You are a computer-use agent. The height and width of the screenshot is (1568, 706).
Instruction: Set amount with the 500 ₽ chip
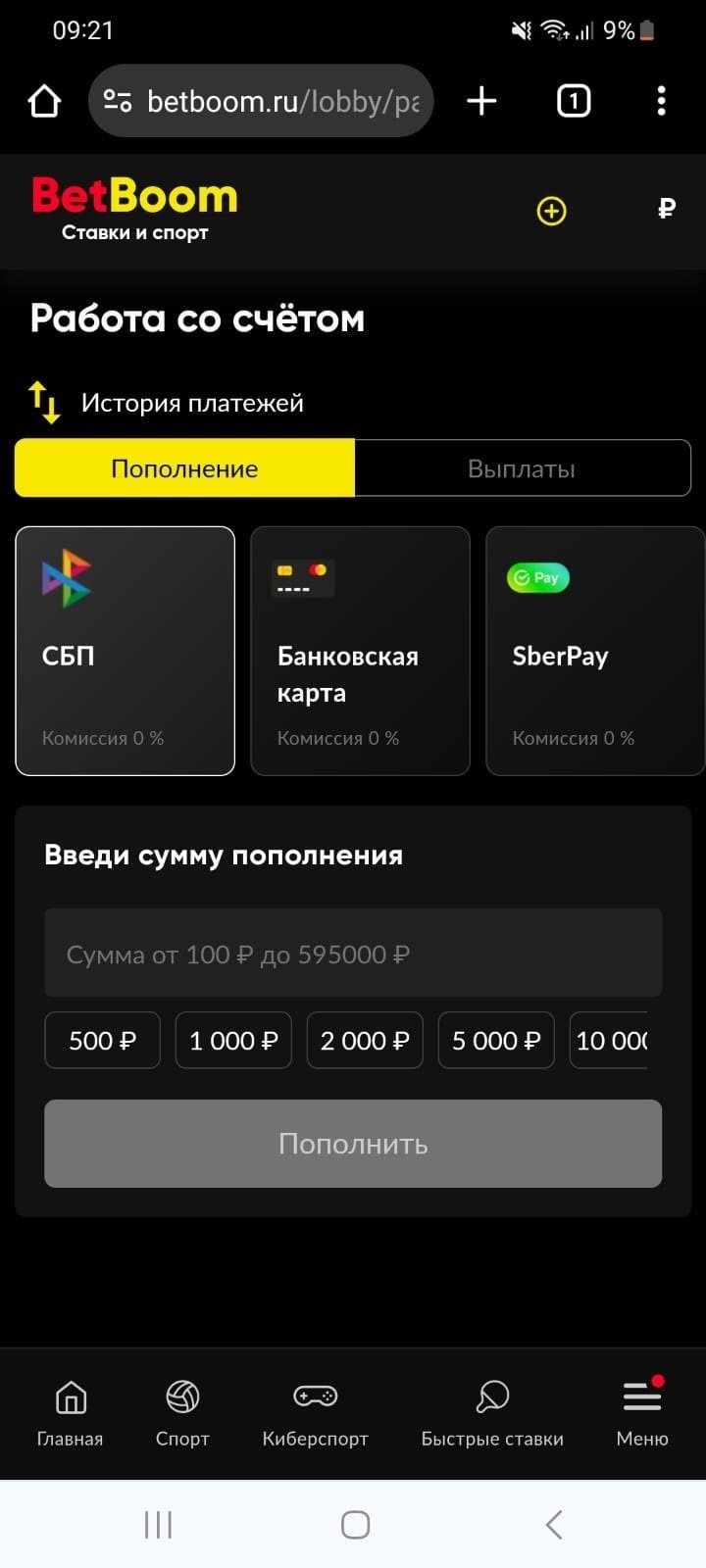[102, 1041]
